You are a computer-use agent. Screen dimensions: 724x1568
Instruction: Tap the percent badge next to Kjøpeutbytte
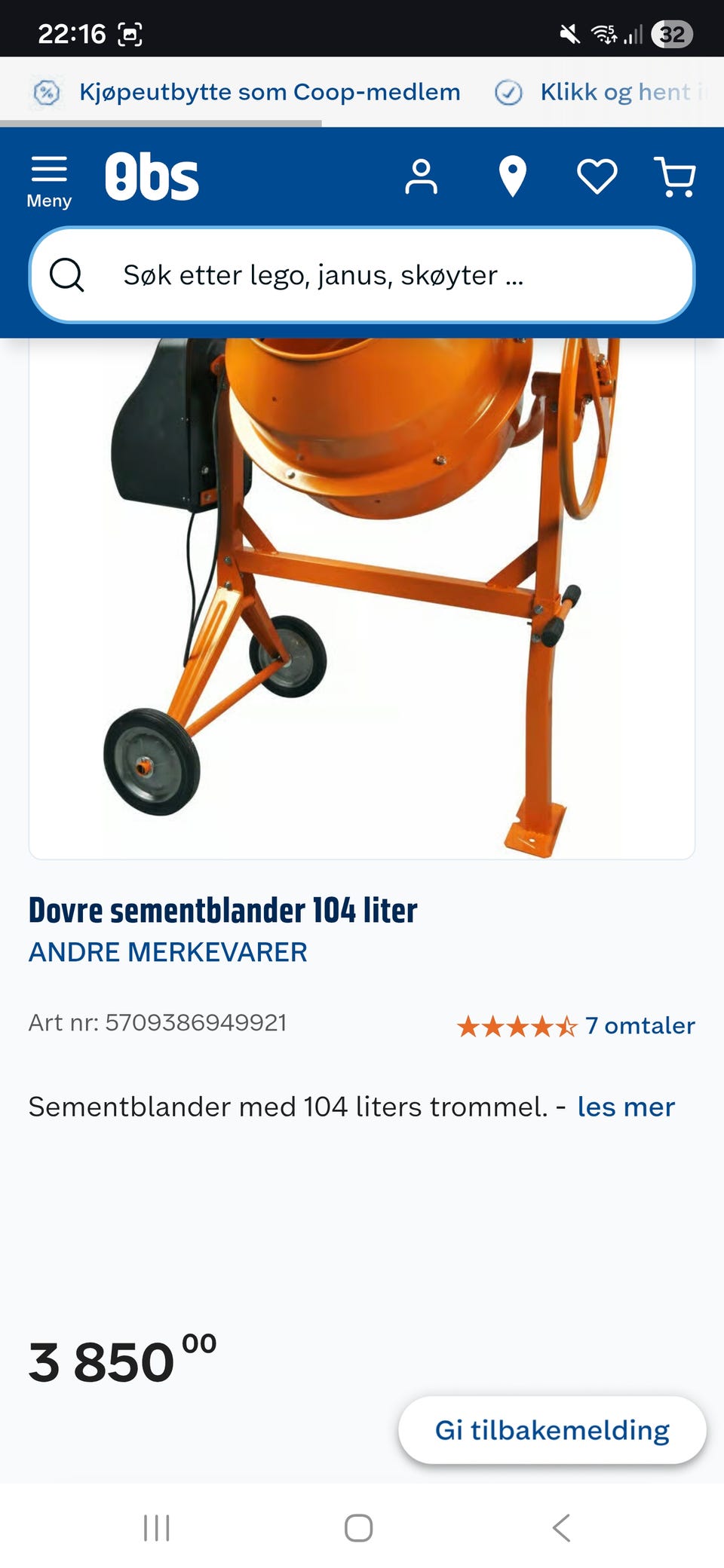click(48, 92)
